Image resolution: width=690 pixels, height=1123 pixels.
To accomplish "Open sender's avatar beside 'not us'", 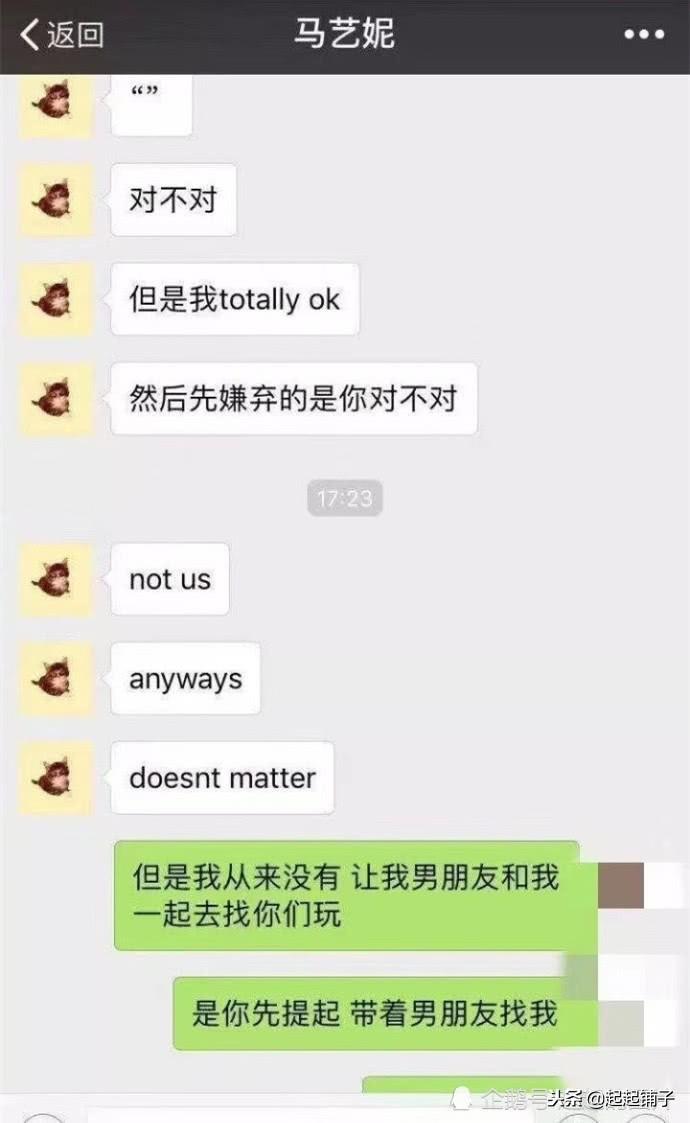I will (56, 579).
